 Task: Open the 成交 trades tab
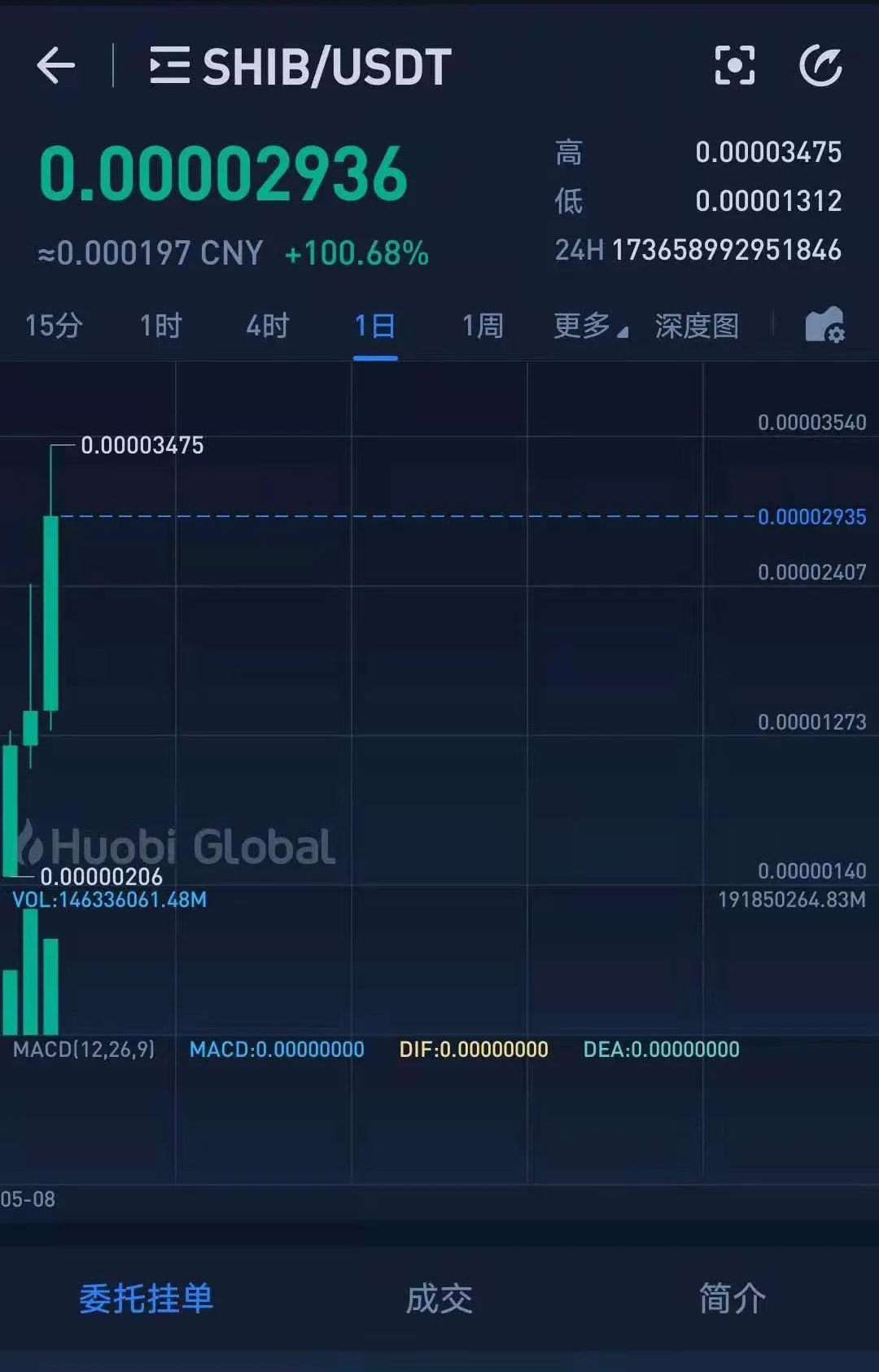coord(439,1298)
